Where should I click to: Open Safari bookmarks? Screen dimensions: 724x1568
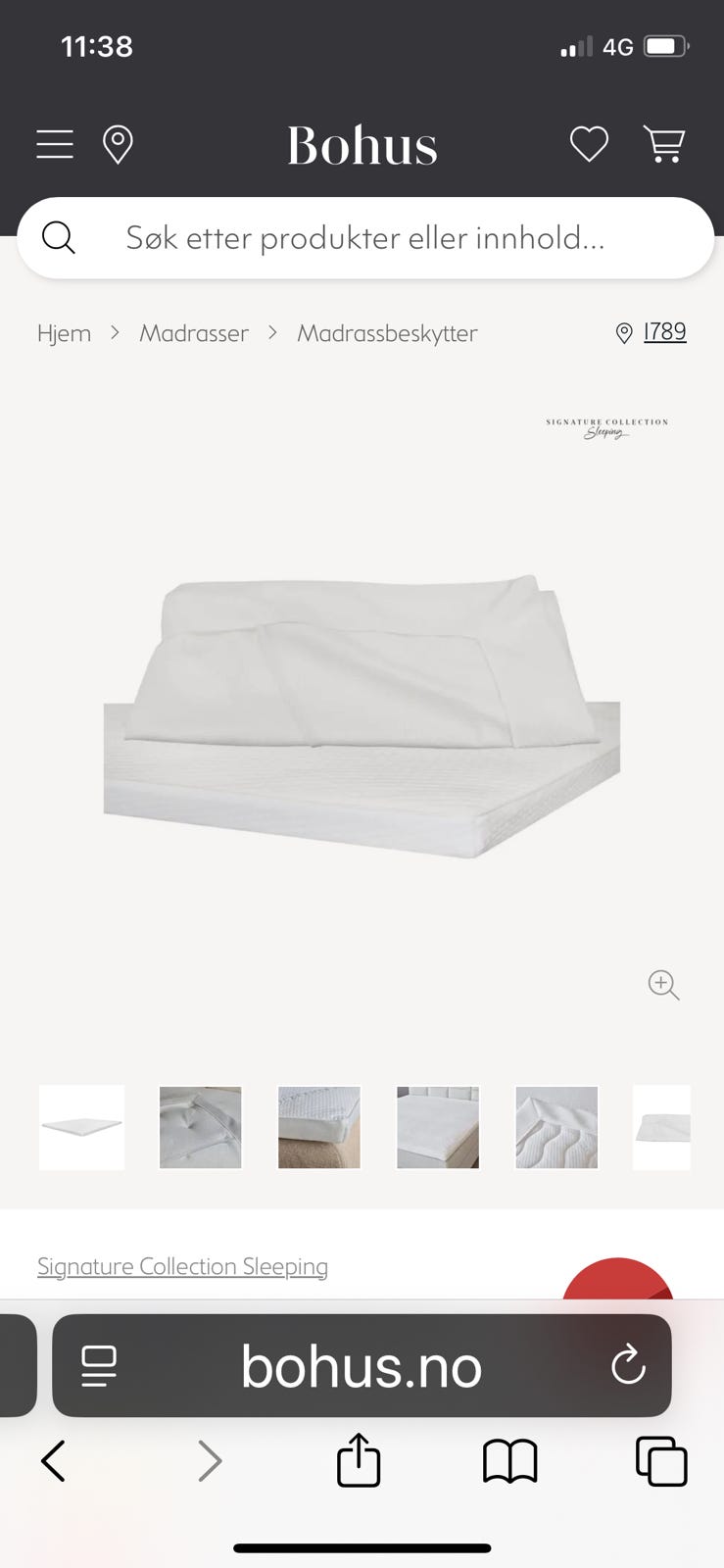[510, 1461]
